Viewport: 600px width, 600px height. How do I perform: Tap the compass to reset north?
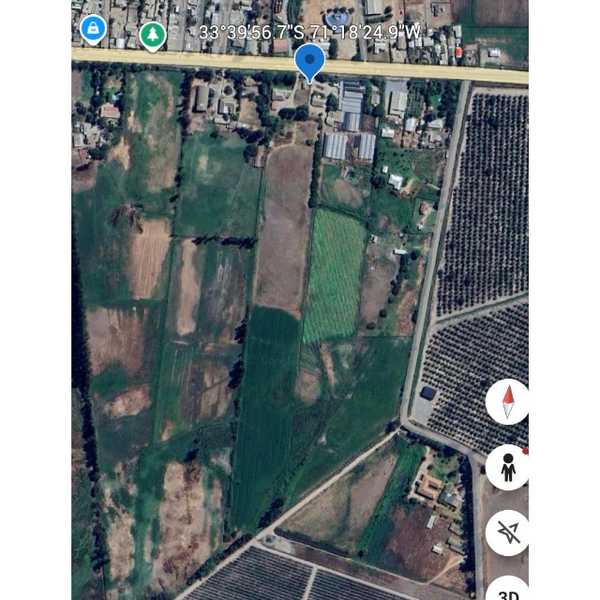click(507, 402)
